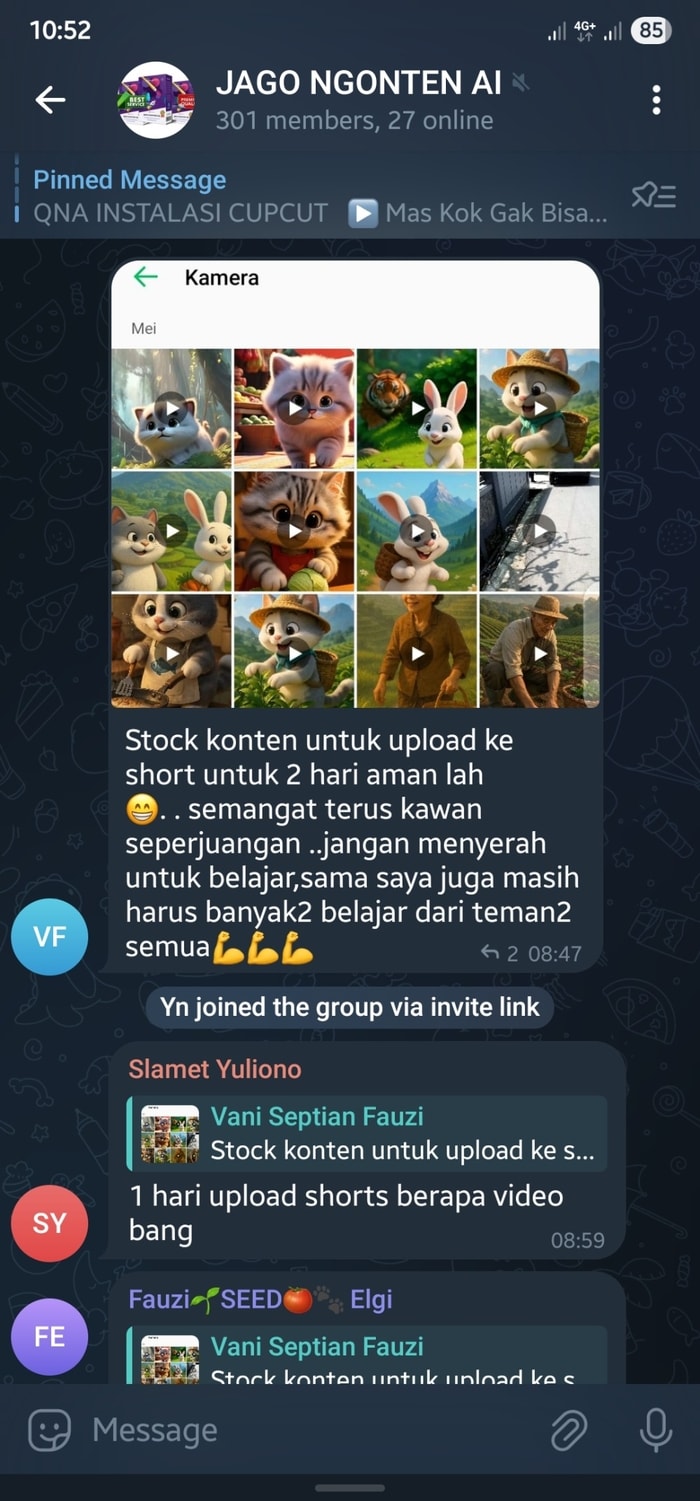The image size is (700, 1501).
Task: Open the emoji and sticker picker
Action: point(49,1430)
